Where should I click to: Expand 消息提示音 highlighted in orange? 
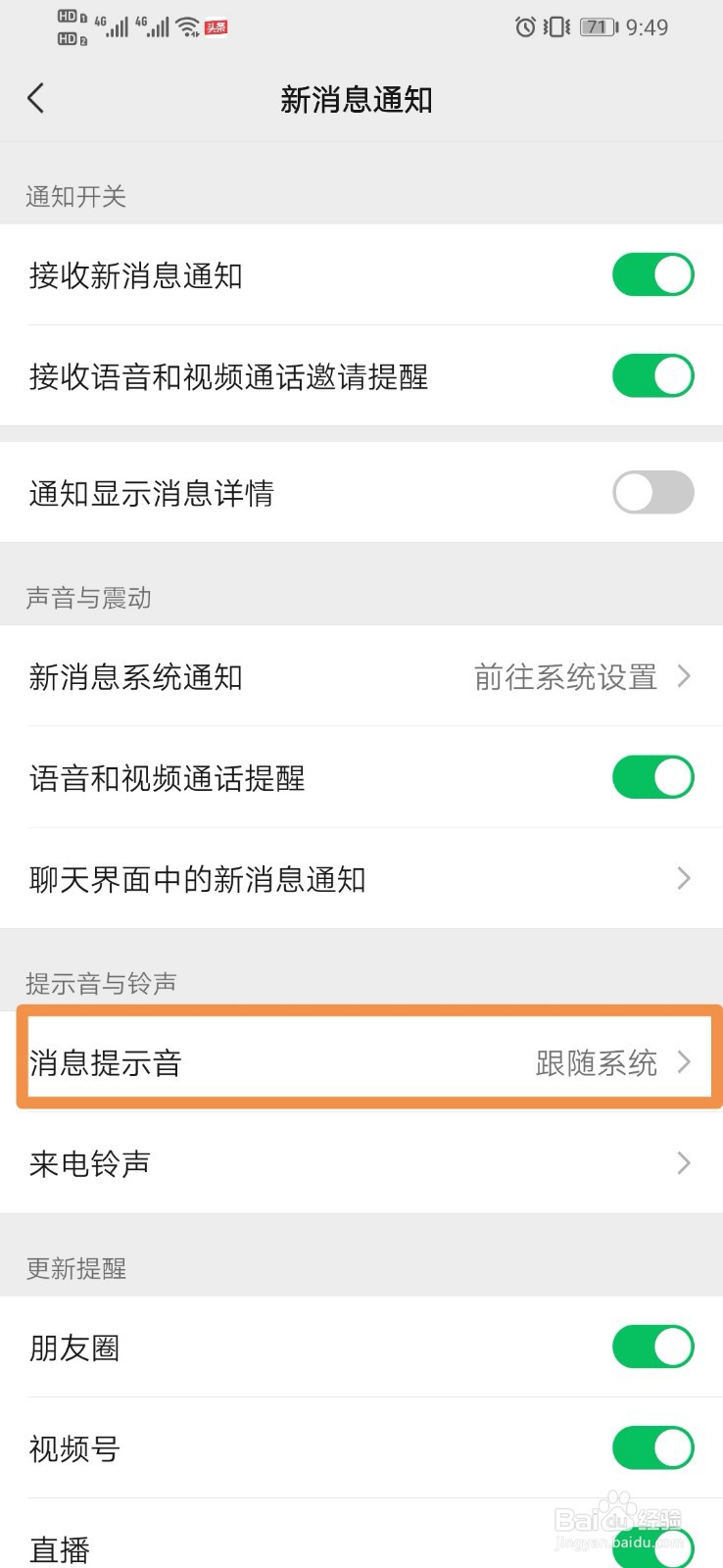click(x=362, y=1063)
